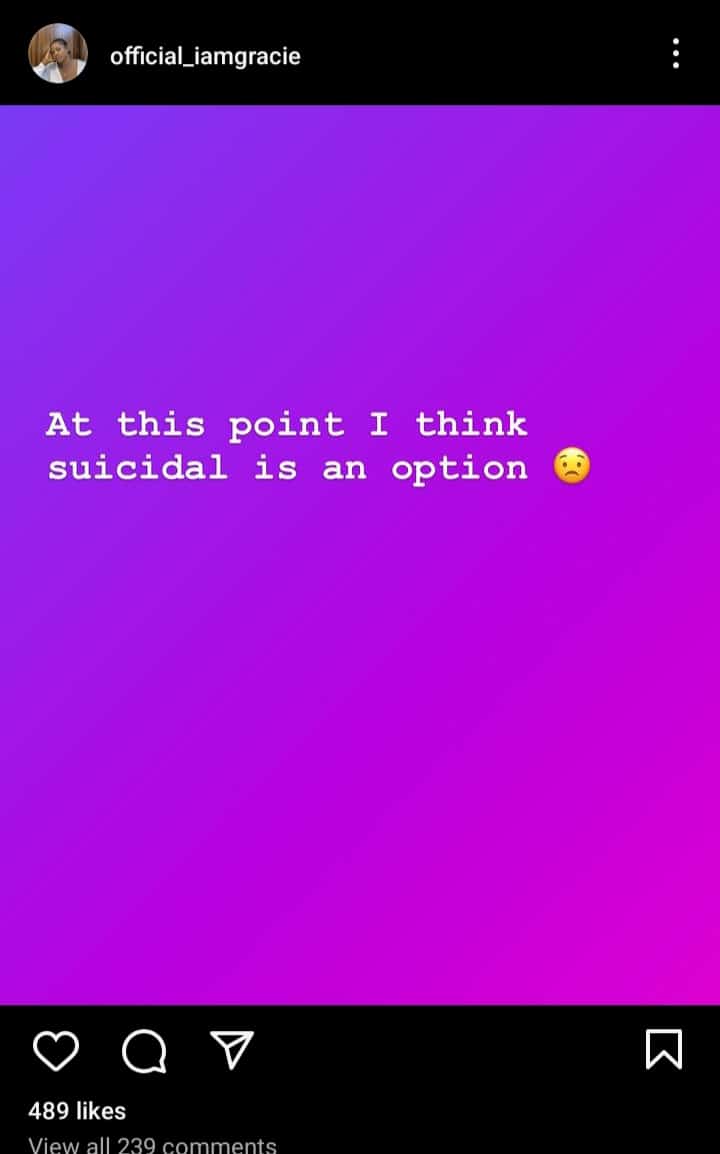Open the post's three-dot options menu

pos(676,54)
